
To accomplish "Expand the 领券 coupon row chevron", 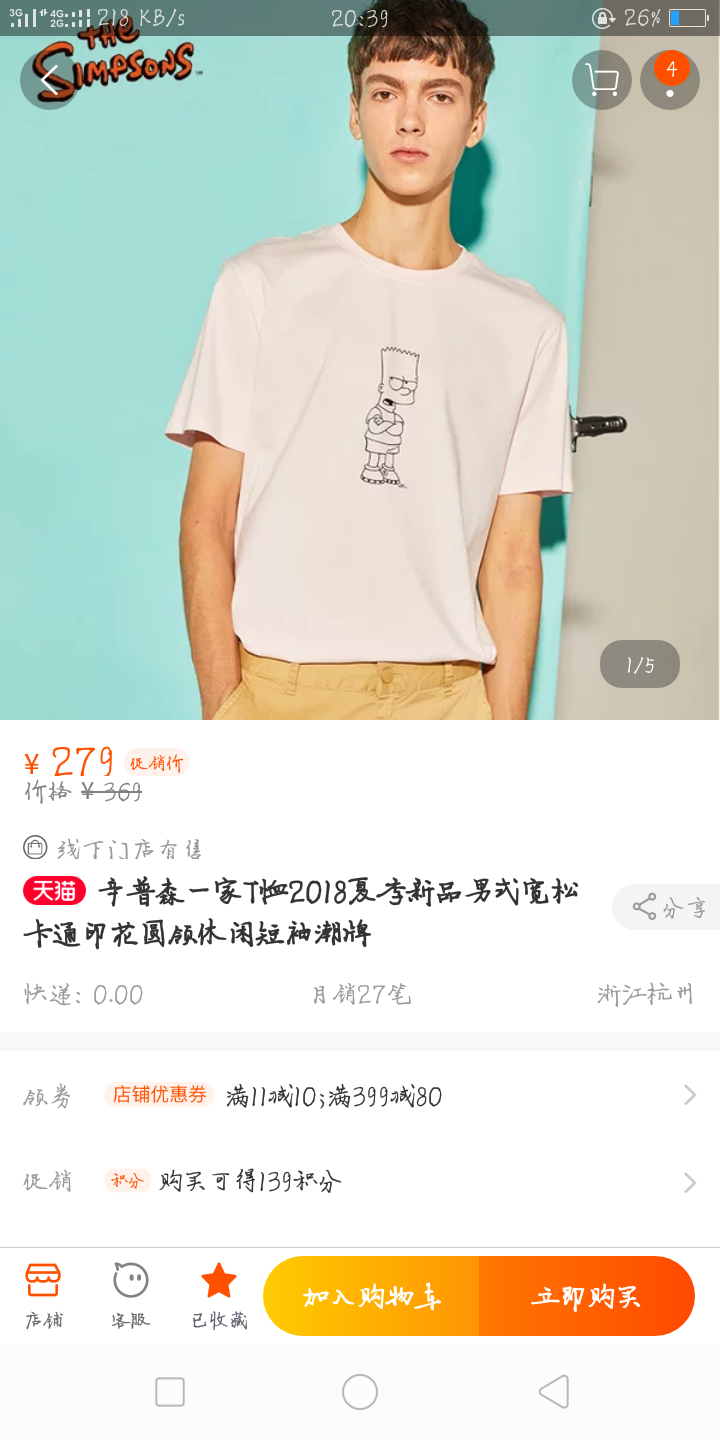I will click(x=690, y=1096).
